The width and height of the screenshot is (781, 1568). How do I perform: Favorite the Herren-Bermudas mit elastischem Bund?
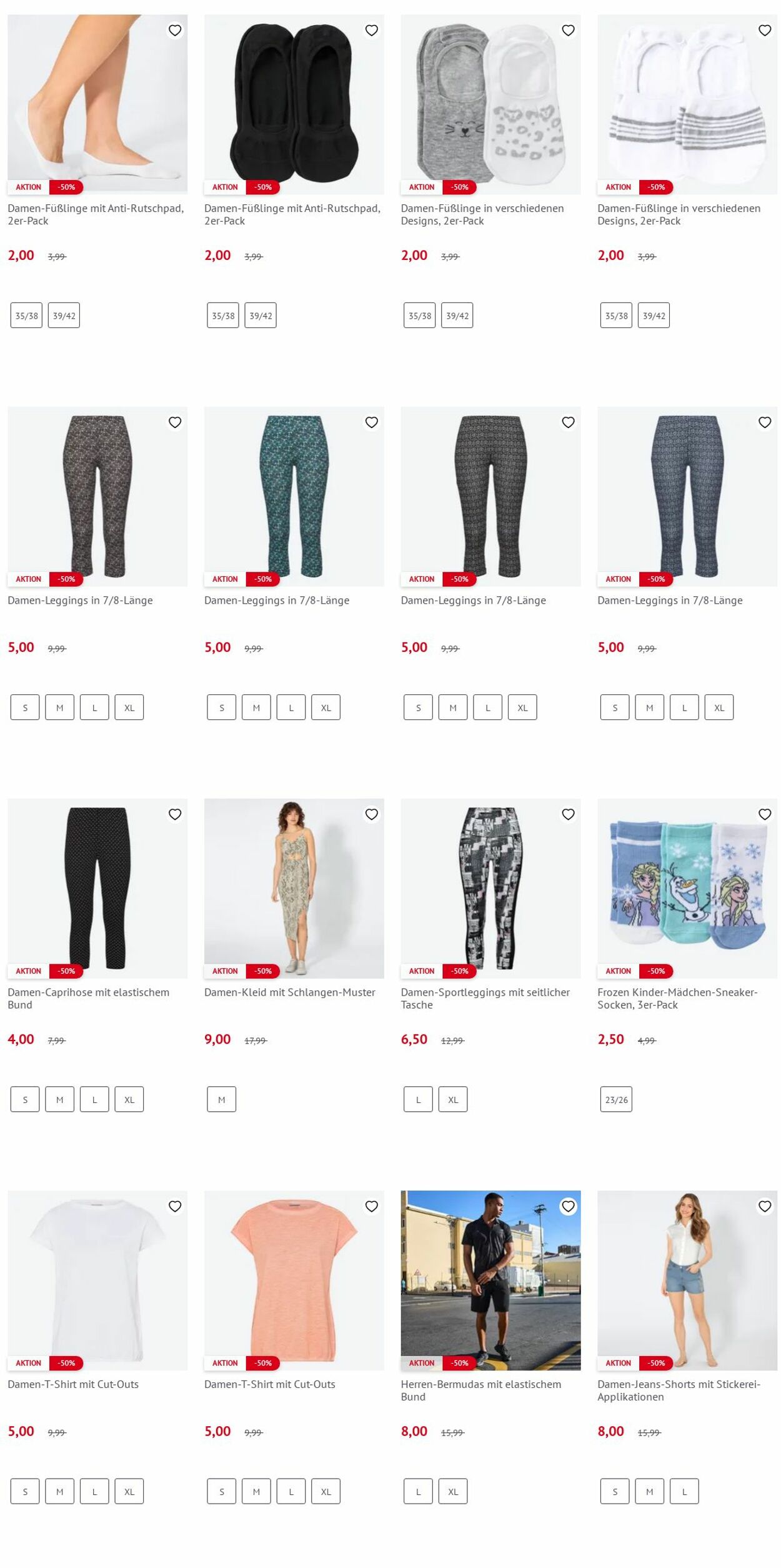pyautogui.click(x=567, y=1206)
